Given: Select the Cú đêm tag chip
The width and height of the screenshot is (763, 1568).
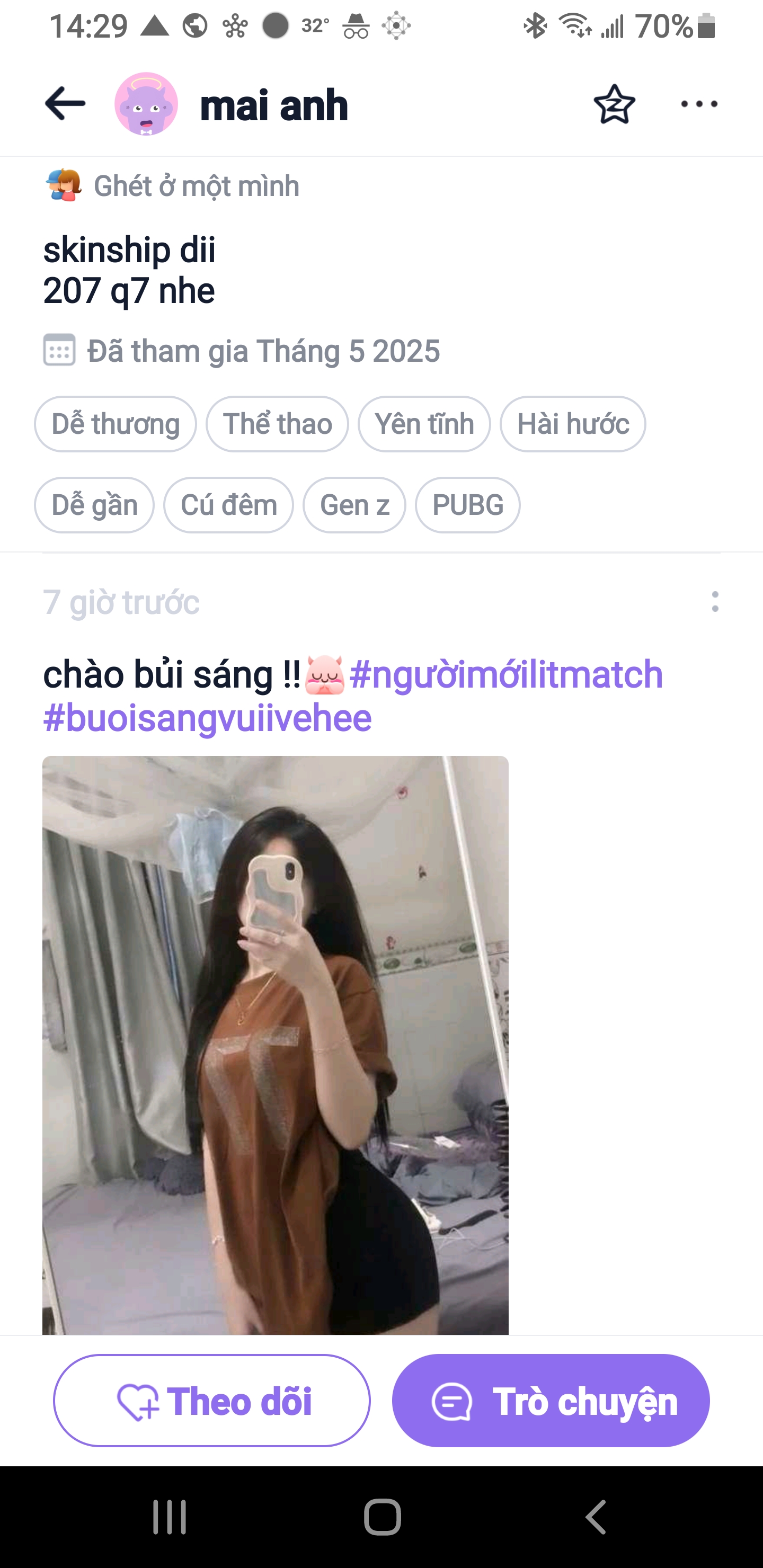Looking at the screenshot, I should pyautogui.click(x=228, y=505).
